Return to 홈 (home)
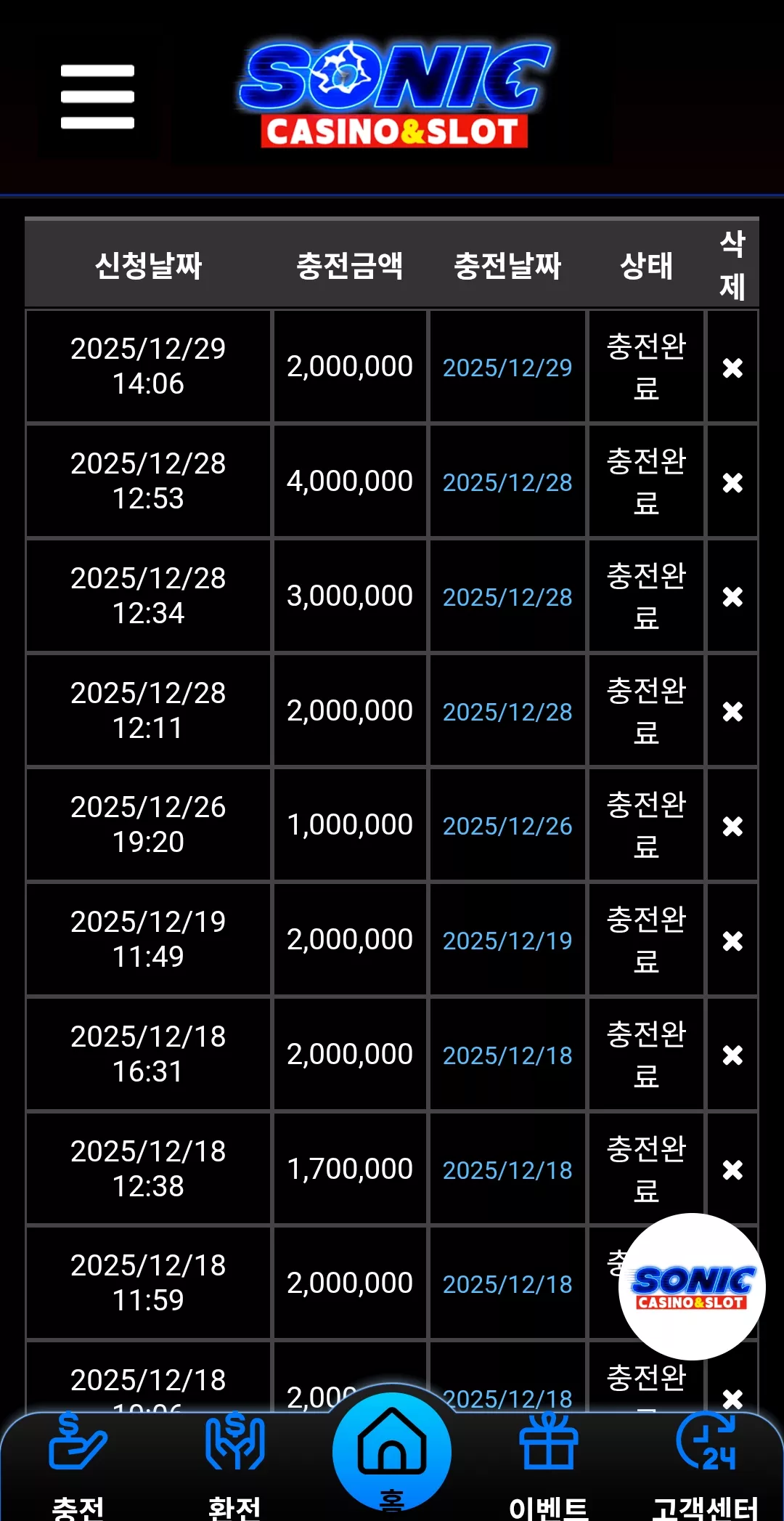784x1521 pixels. point(392,1453)
